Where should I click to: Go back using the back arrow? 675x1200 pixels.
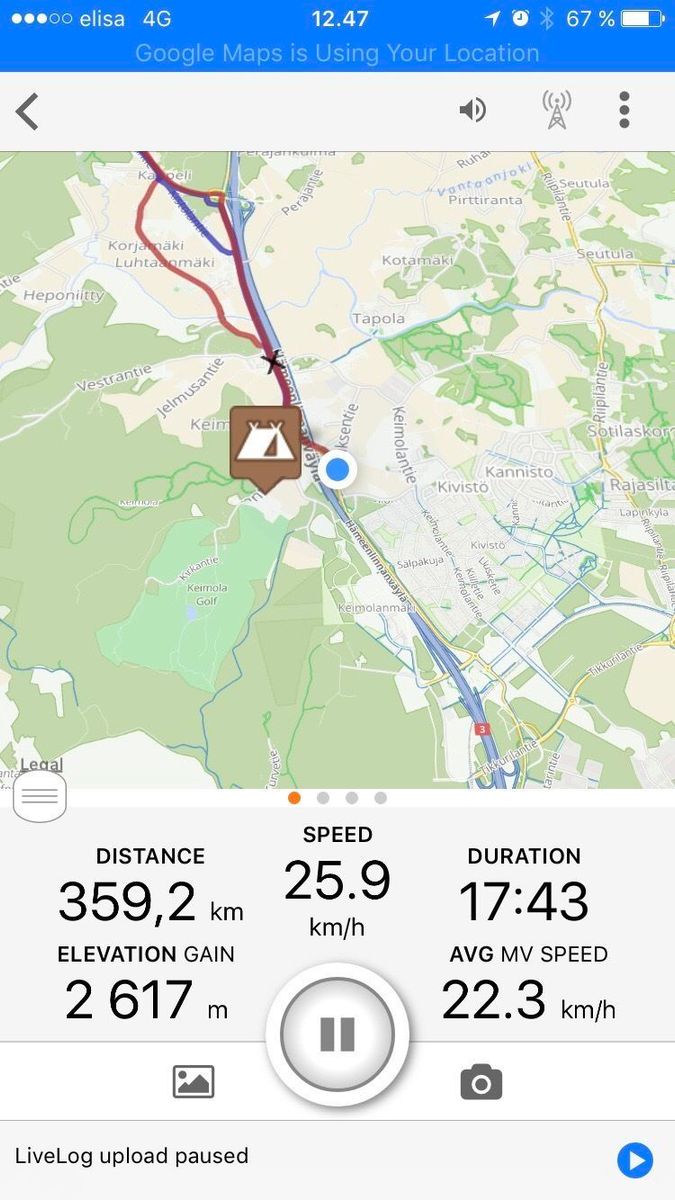[x=28, y=111]
